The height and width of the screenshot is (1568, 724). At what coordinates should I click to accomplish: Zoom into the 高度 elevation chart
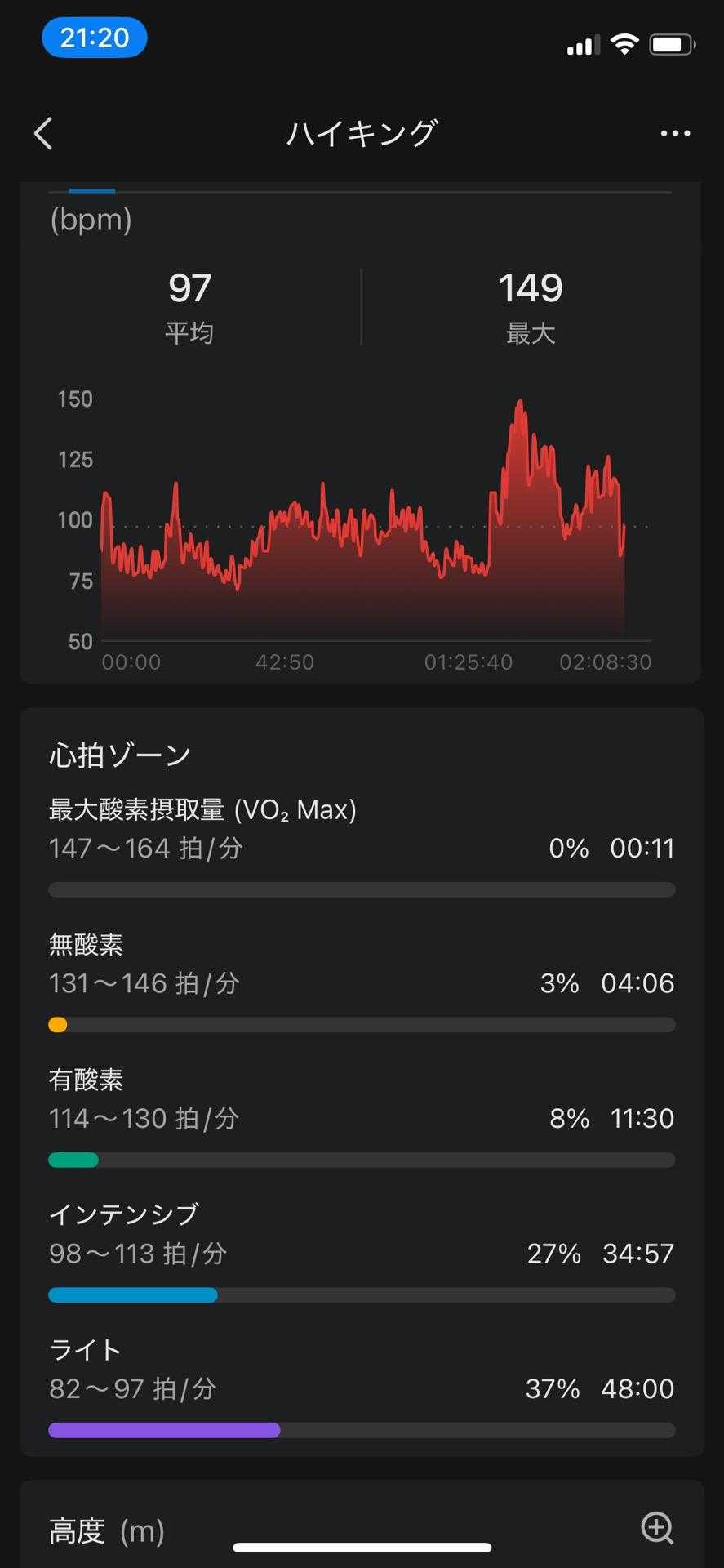(657, 1527)
